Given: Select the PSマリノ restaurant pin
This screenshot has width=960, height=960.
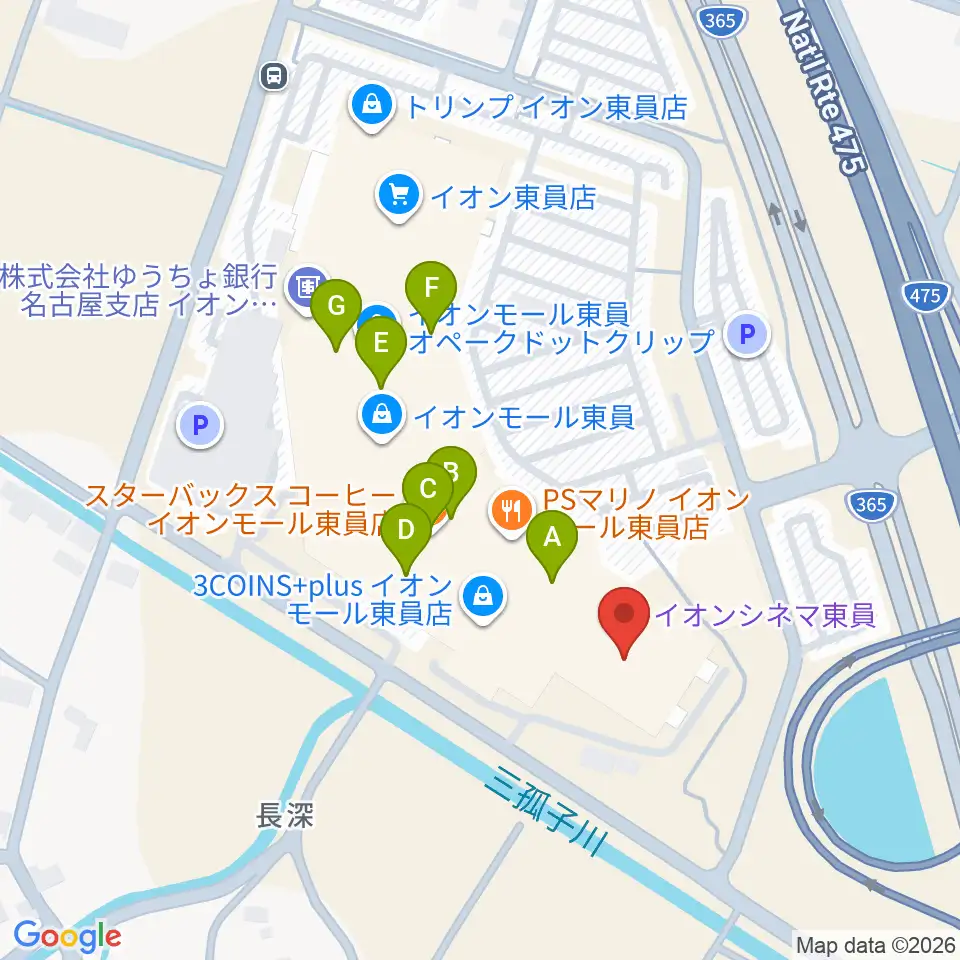Looking at the screenshot, I should pos(512,512).
